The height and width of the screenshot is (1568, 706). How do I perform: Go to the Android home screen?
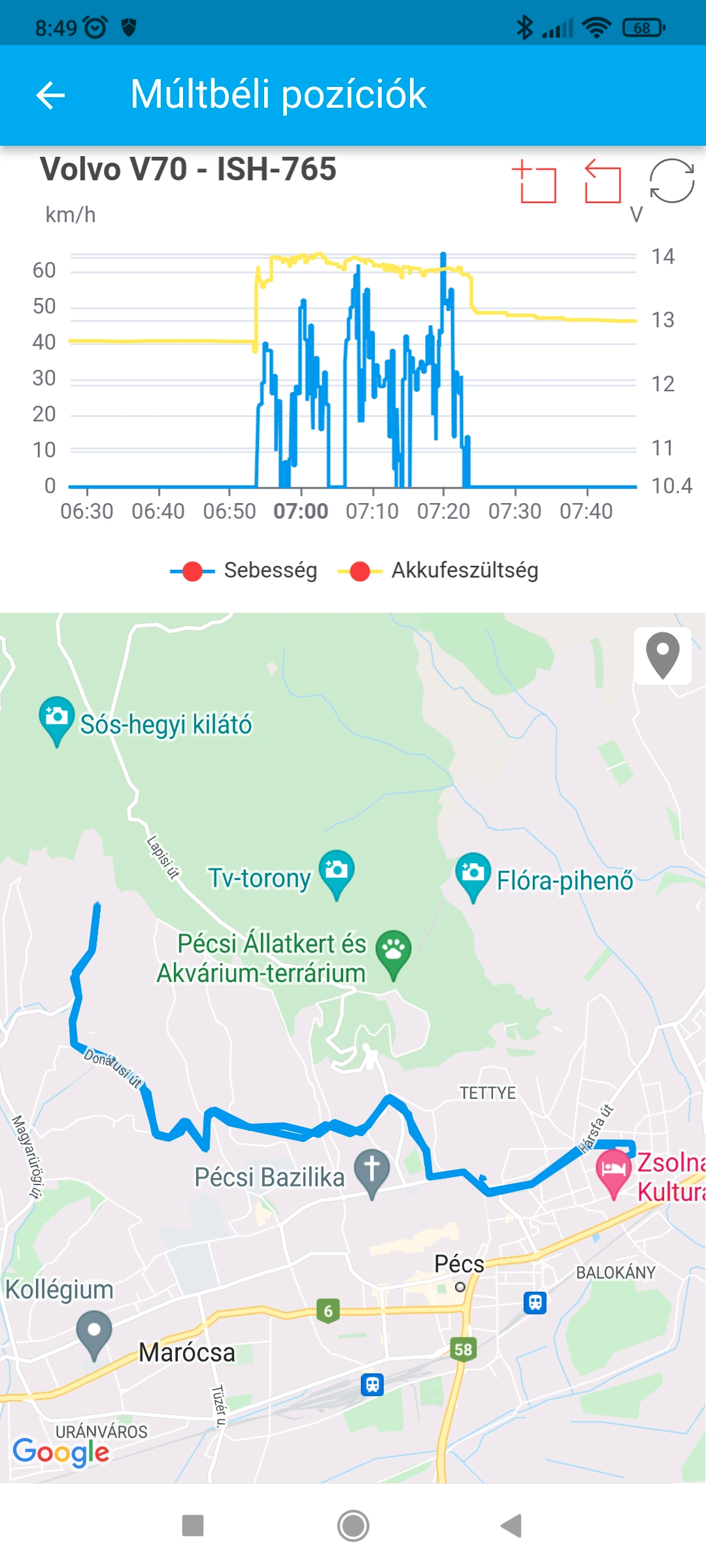[x=353, y=1526]
